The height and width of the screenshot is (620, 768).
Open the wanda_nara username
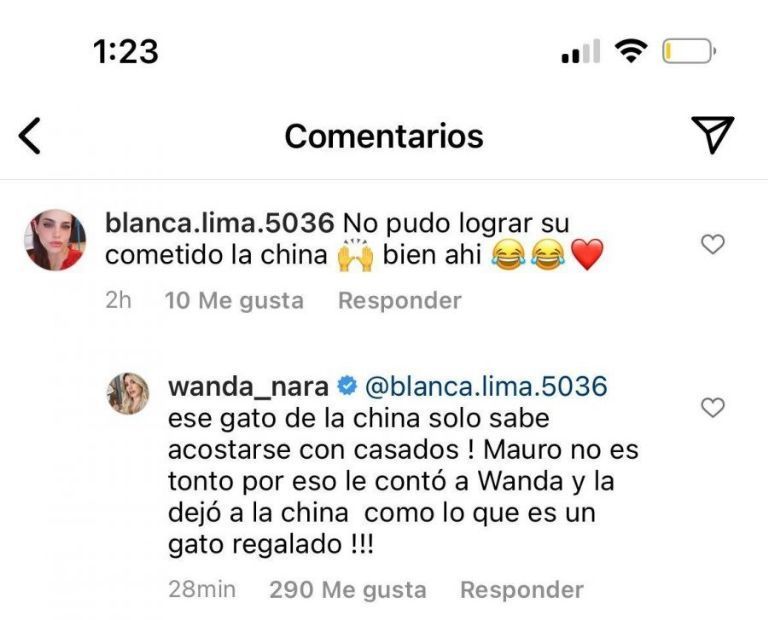pos(248,387)
